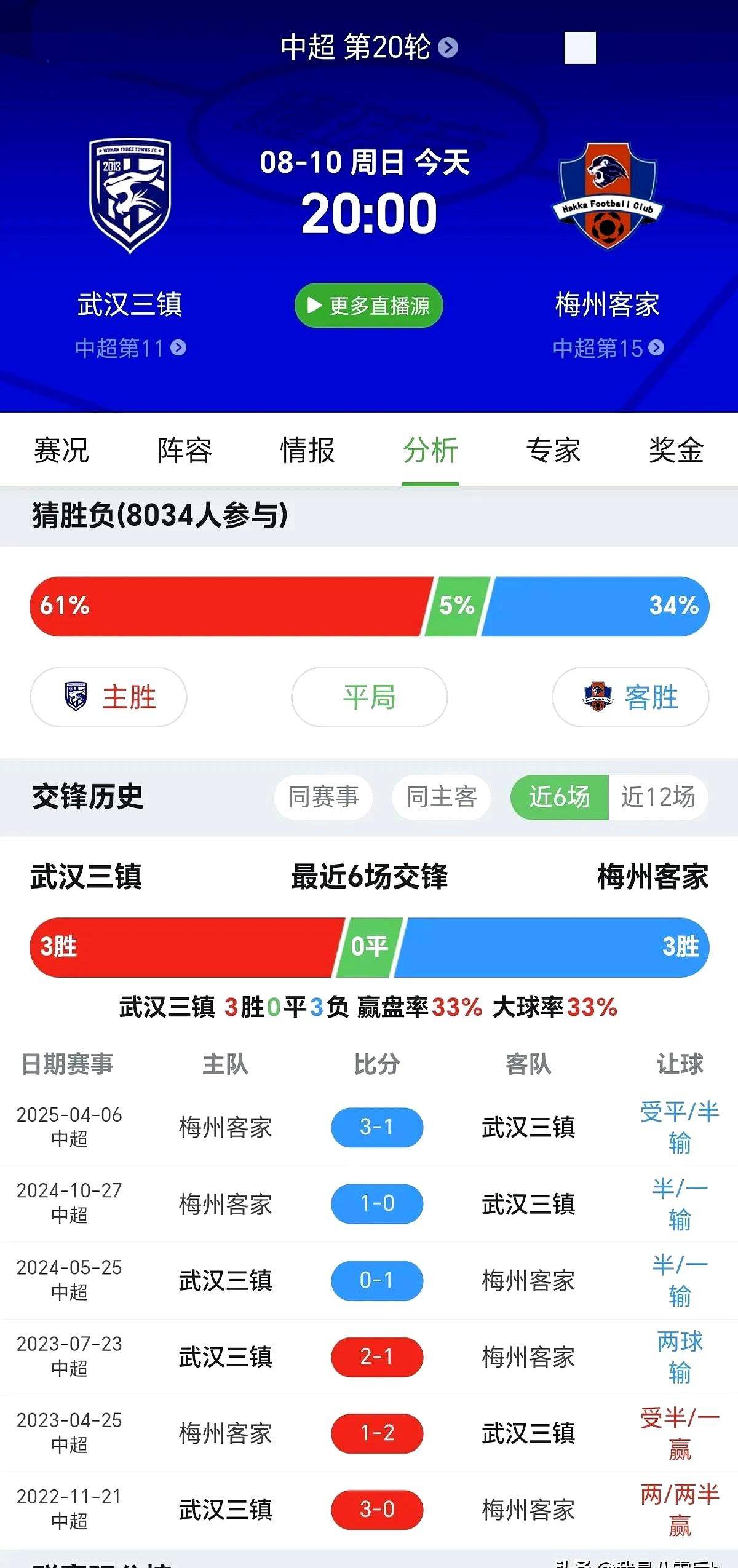Tap 更多直播源 live stream button
Viewport: 738px width, 1568px height.
tap(369, 306)
